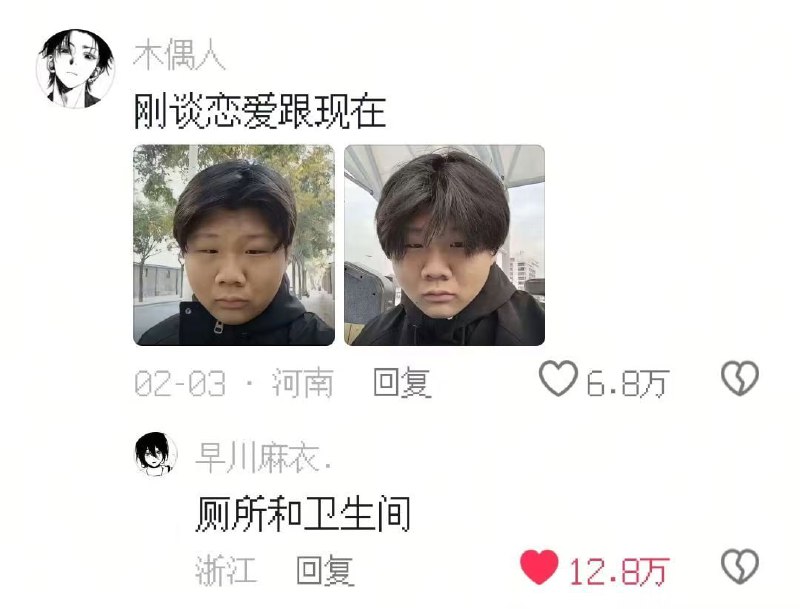Unlike 早川麻衣's comment with 12.8万 likes

point(539,567)
